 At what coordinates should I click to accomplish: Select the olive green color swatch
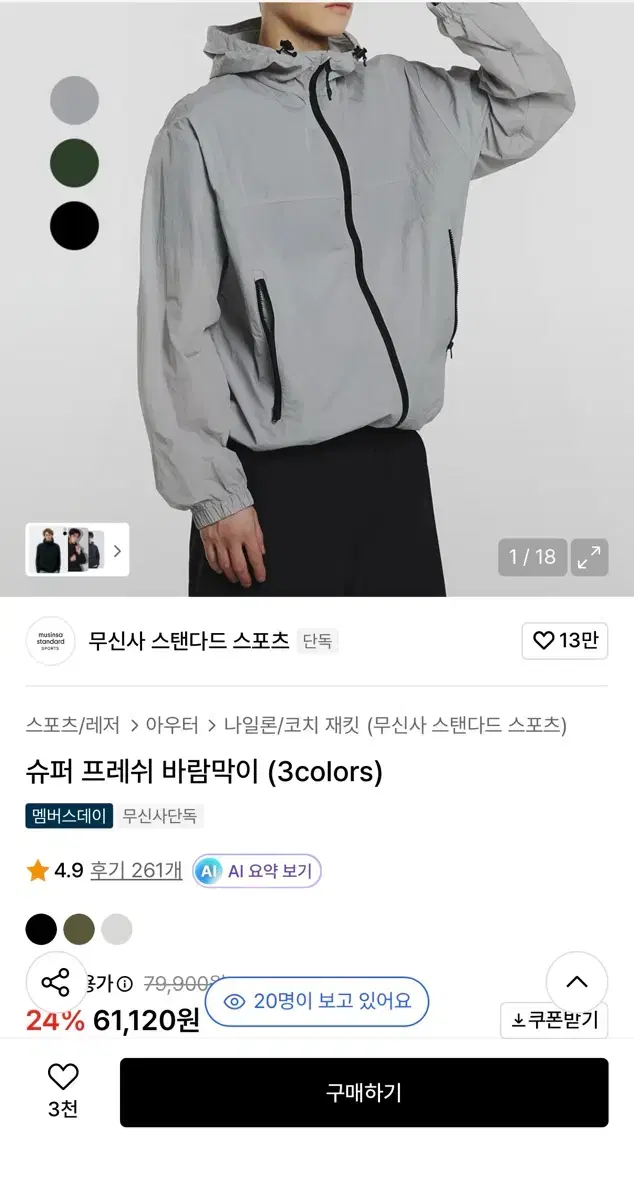tap(79, 929)
